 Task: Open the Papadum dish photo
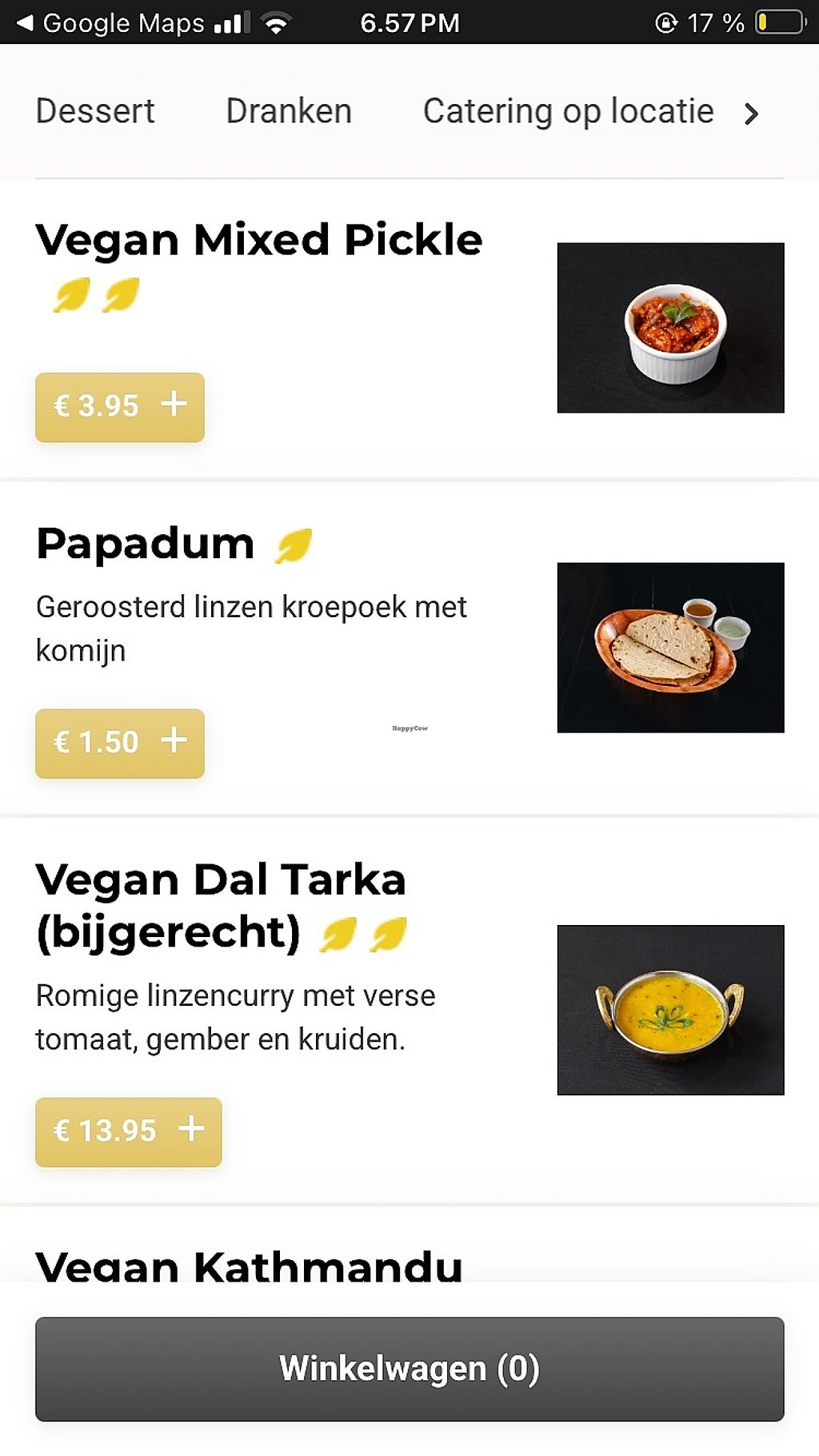click(670, 648)
